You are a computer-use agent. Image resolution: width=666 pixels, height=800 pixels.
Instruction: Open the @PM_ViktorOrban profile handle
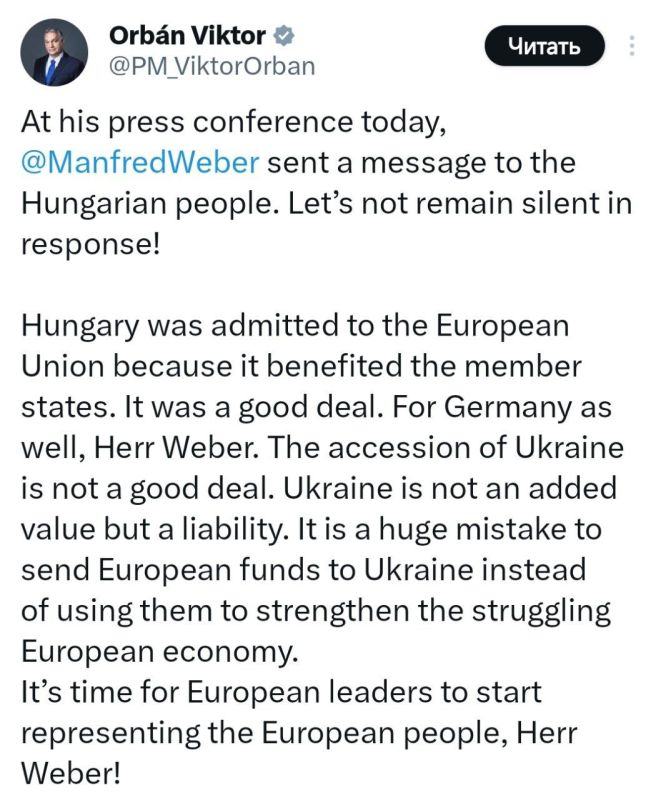[210, 67]
